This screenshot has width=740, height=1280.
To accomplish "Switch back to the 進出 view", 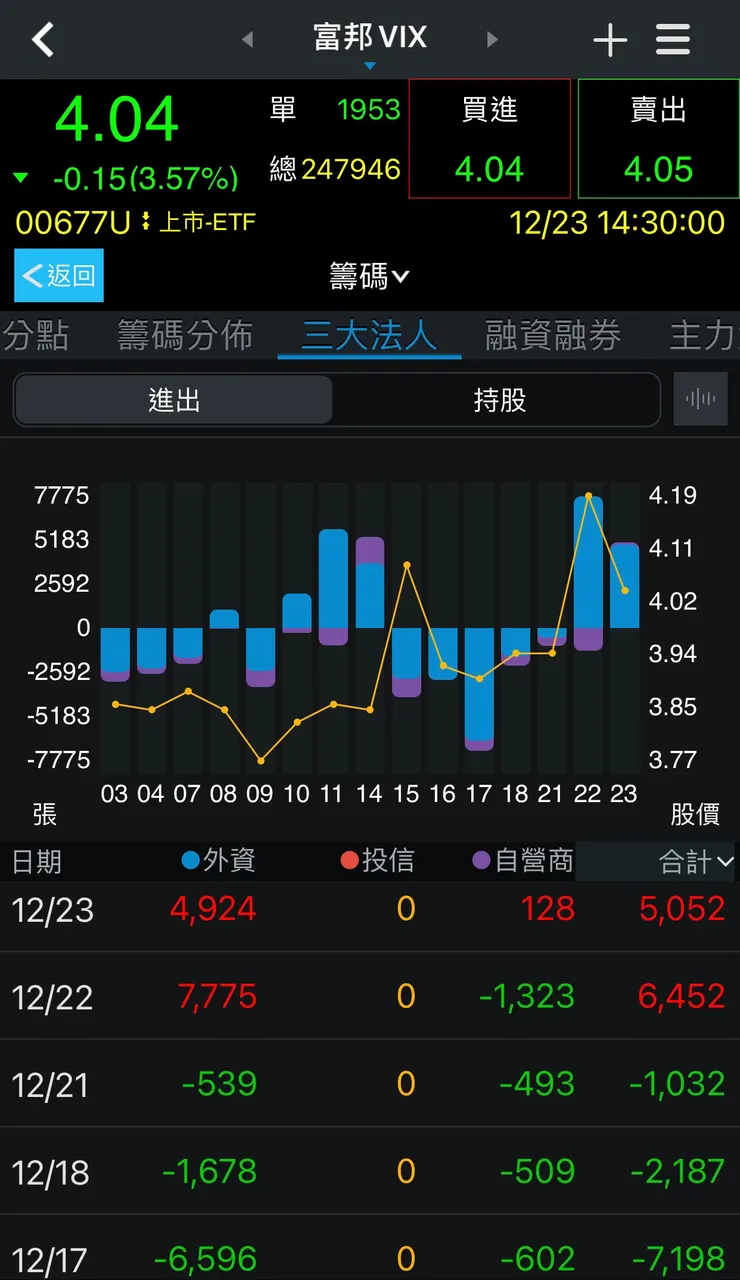I will [173, 398].
